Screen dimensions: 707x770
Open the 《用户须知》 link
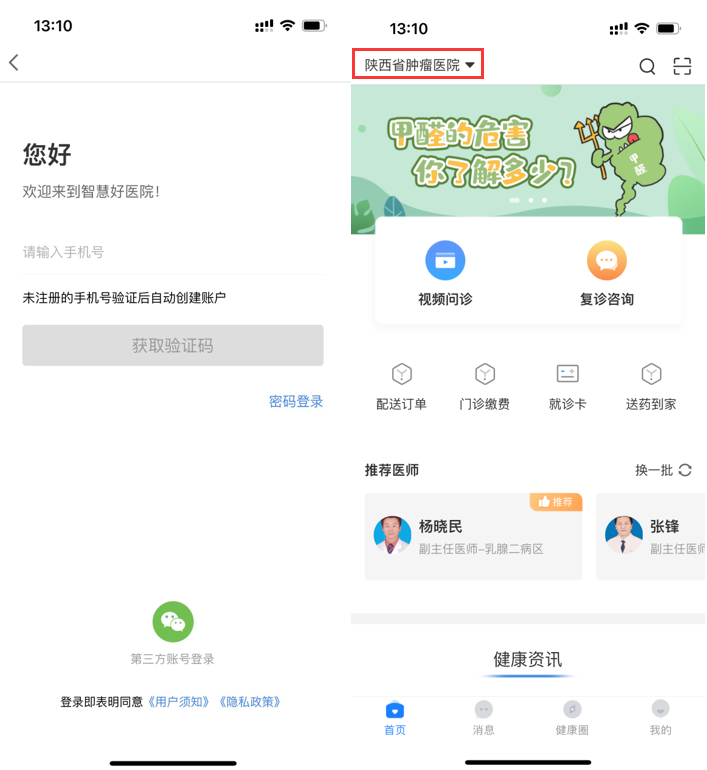coord(180,702)
